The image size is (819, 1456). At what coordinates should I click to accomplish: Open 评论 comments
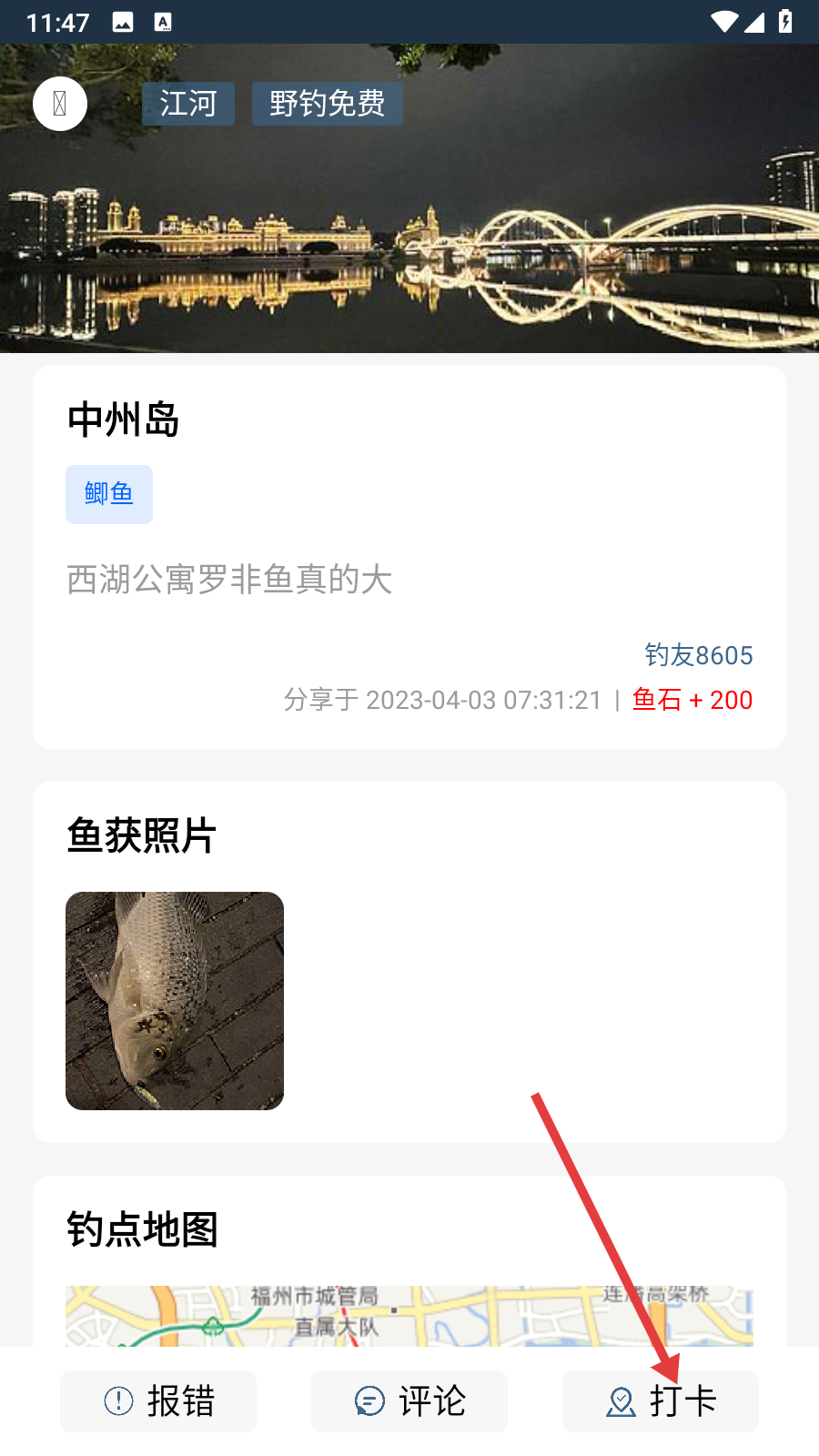[409, 1401]
